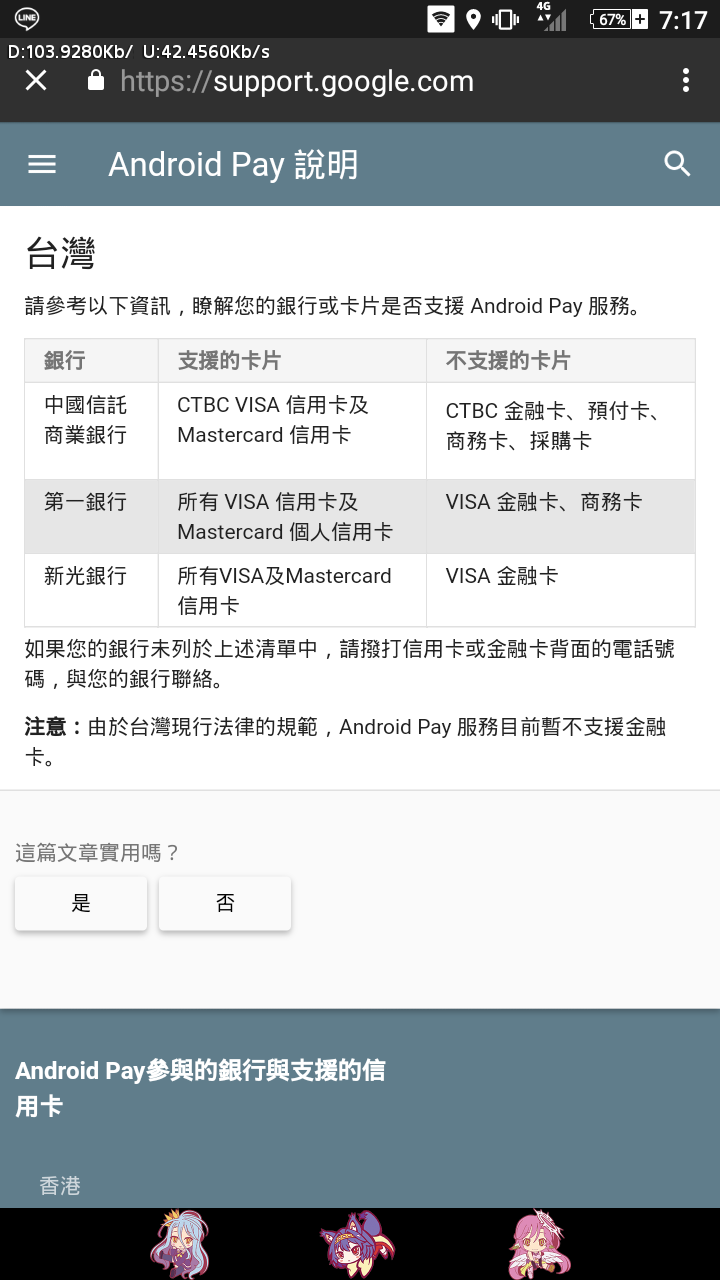
Task: Open the 香港 article link
Action: pos(60,1186)
